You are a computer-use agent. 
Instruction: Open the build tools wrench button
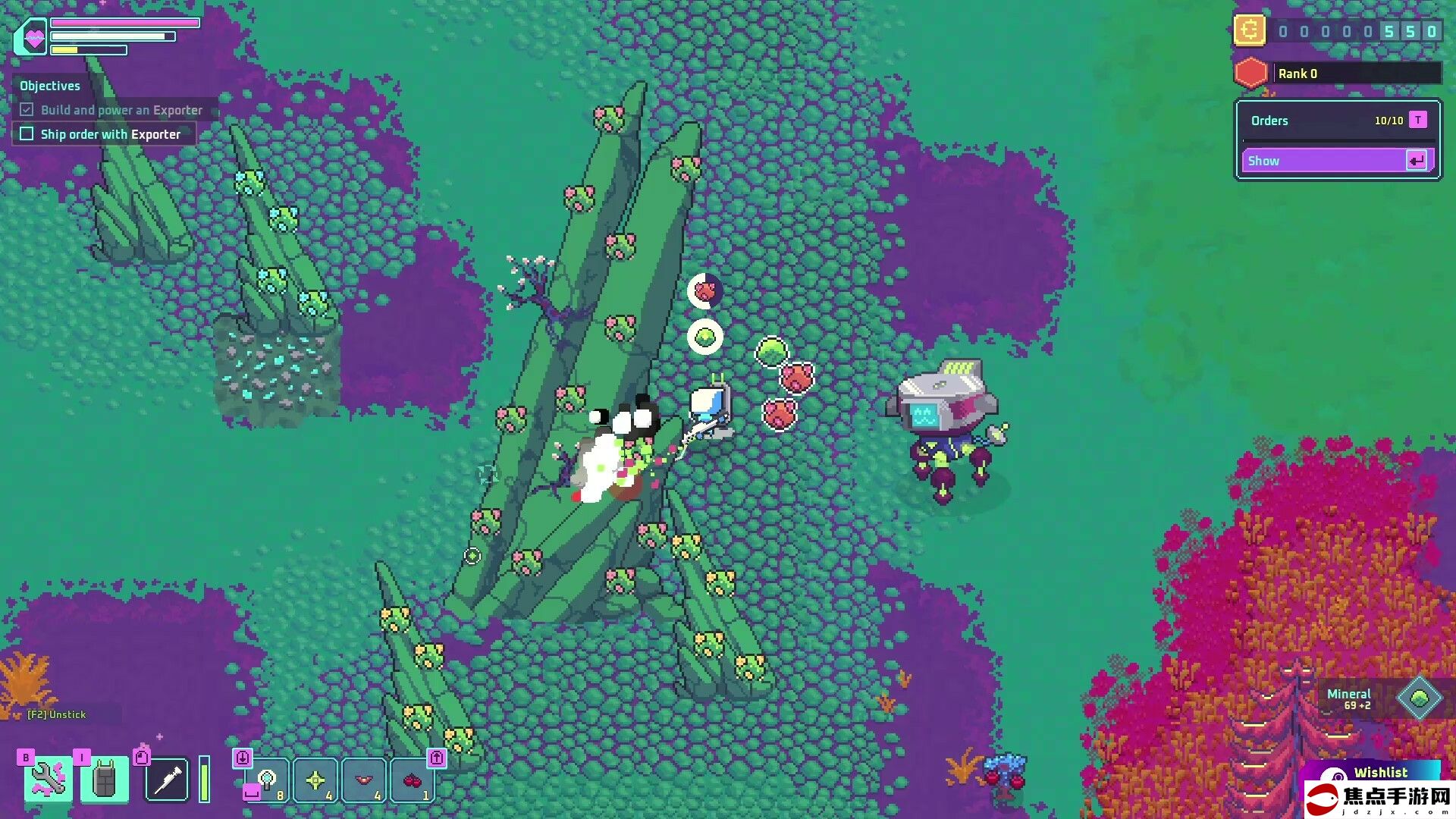48,780
